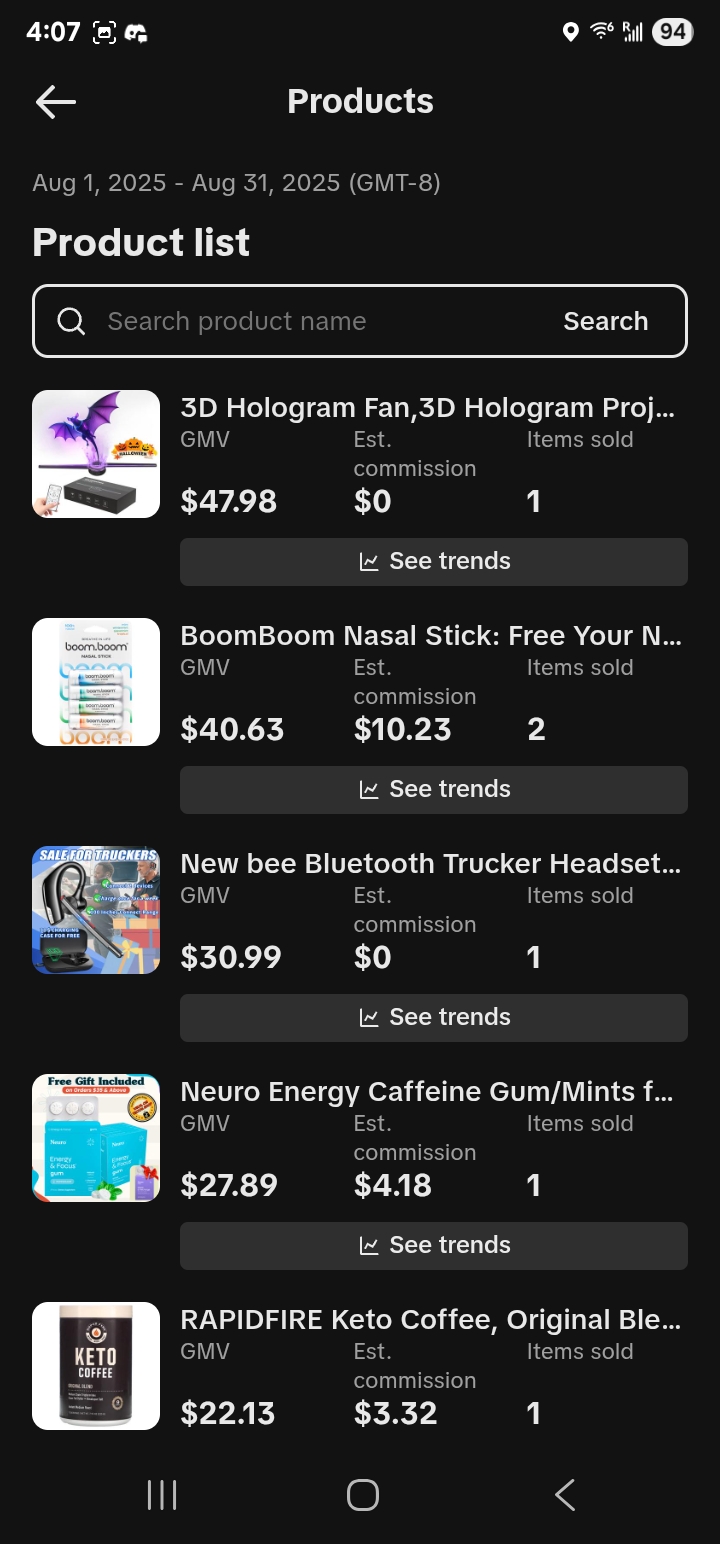
Task: Open the New bee Trucker Headset image
Action: [x=96, y=910]
